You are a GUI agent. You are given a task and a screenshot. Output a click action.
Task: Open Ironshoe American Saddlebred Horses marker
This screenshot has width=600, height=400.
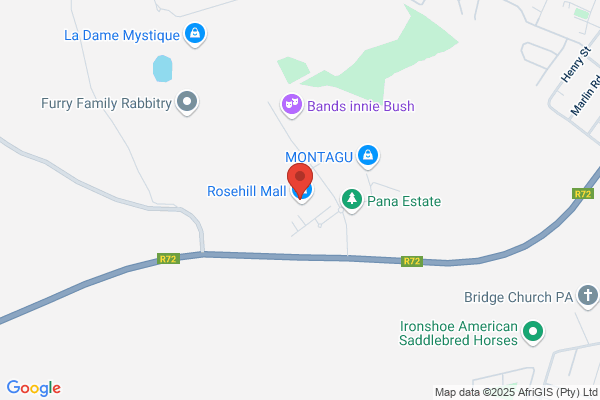[x=533, y=332]
